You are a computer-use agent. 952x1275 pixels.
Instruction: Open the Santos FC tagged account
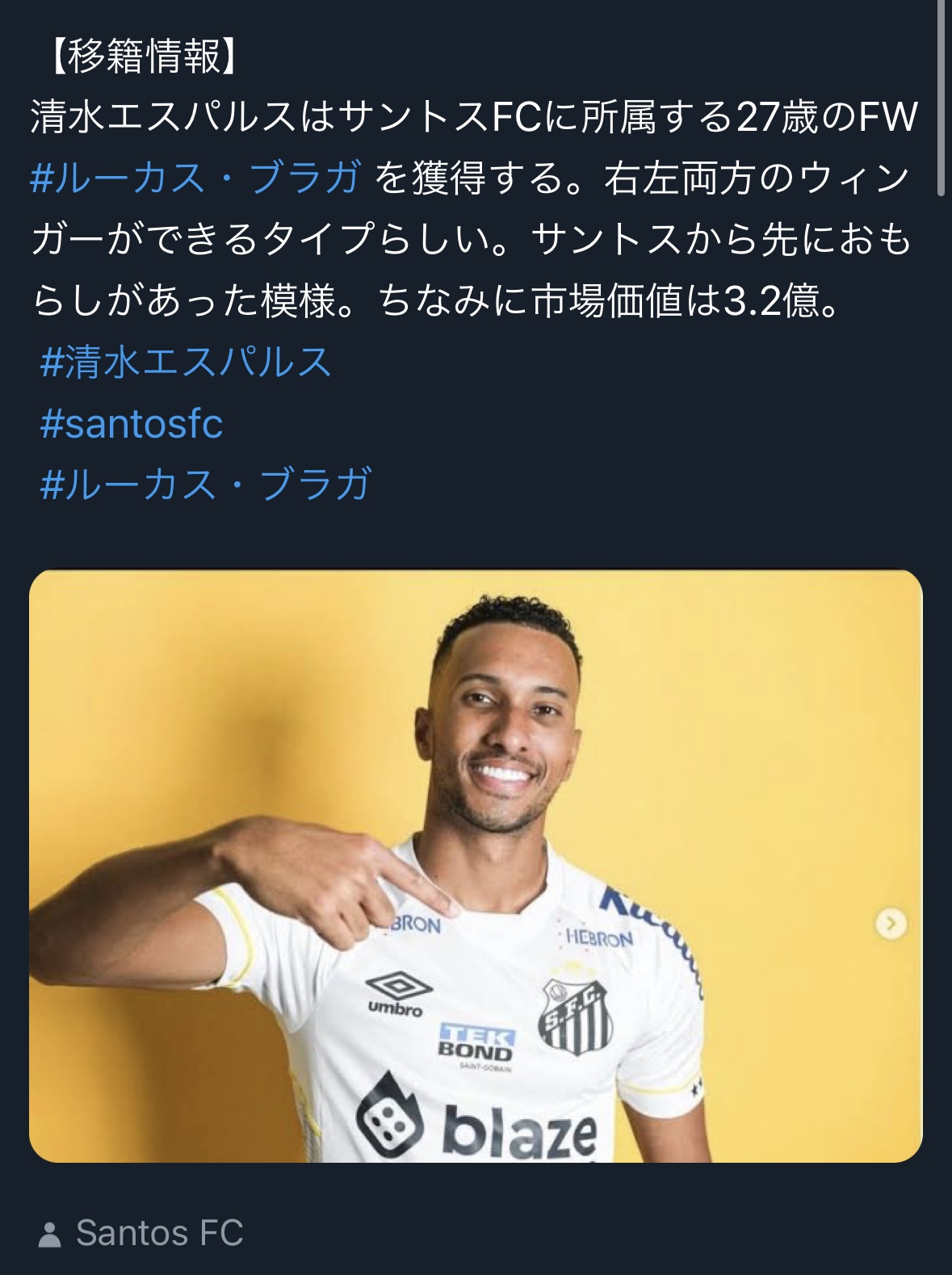(x=159, y=1233)
